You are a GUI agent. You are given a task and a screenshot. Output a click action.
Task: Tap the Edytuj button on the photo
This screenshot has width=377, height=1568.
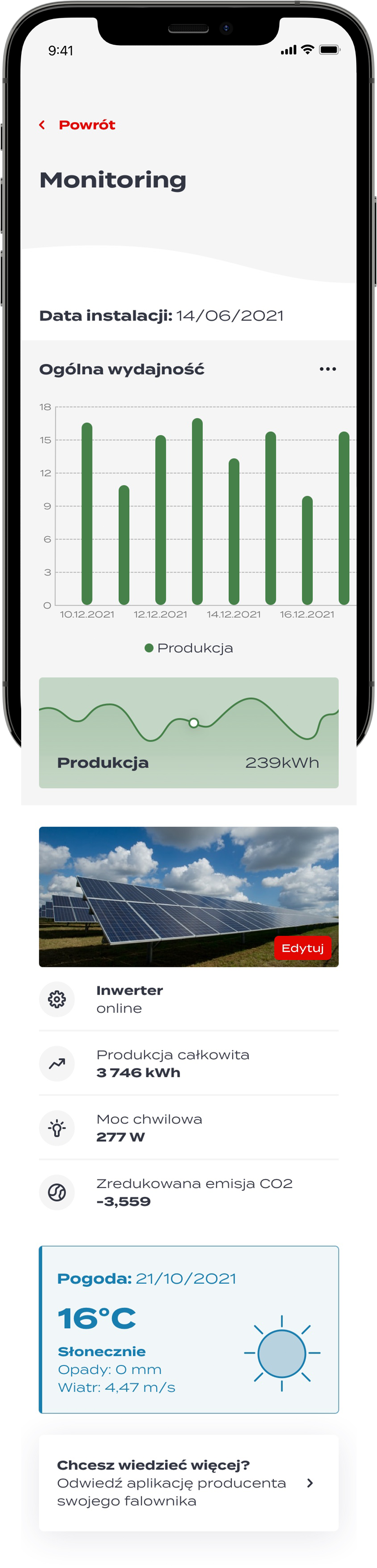pos(303,948)
